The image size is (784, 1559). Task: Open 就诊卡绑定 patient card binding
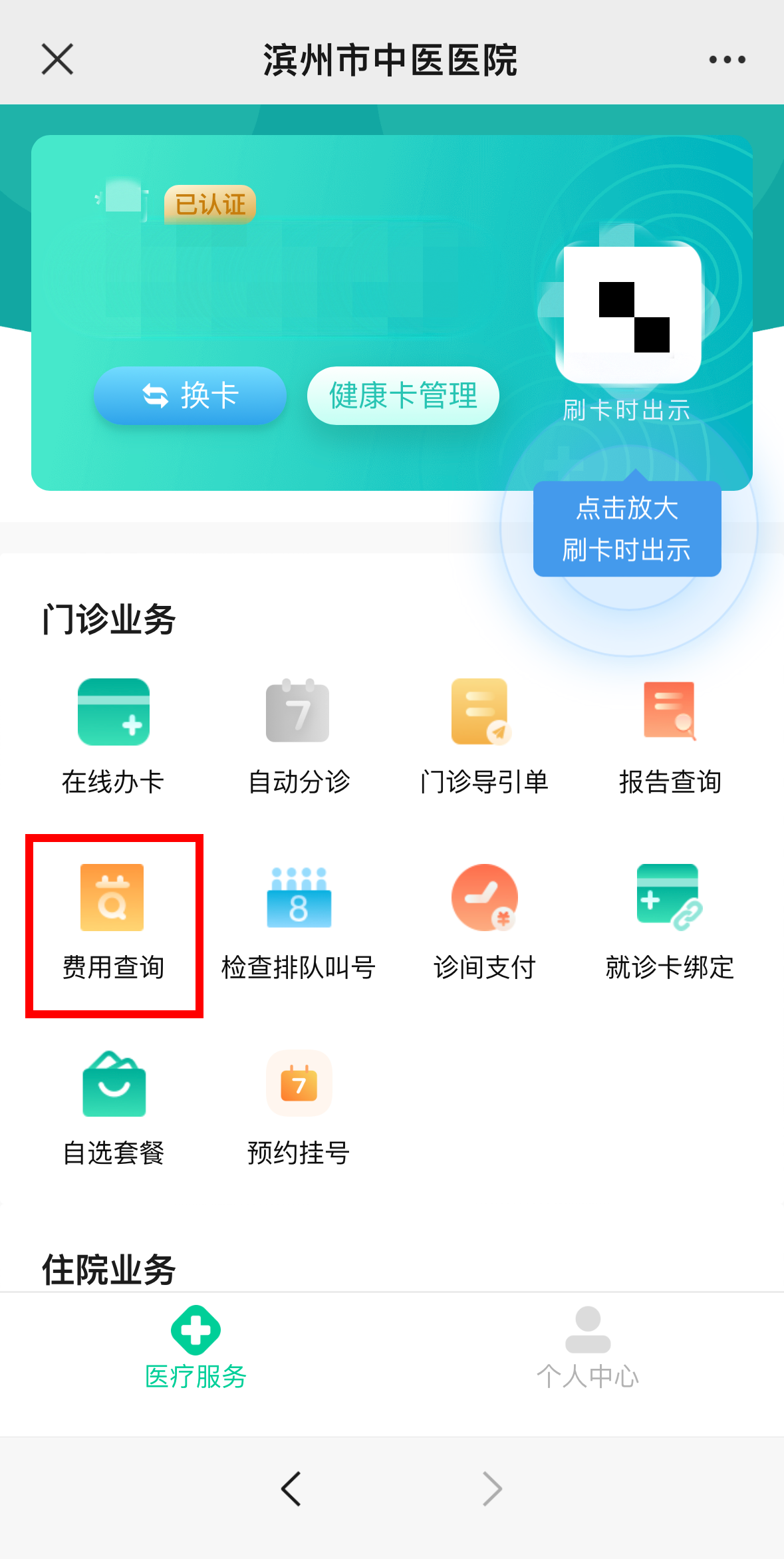click(670, 922)
